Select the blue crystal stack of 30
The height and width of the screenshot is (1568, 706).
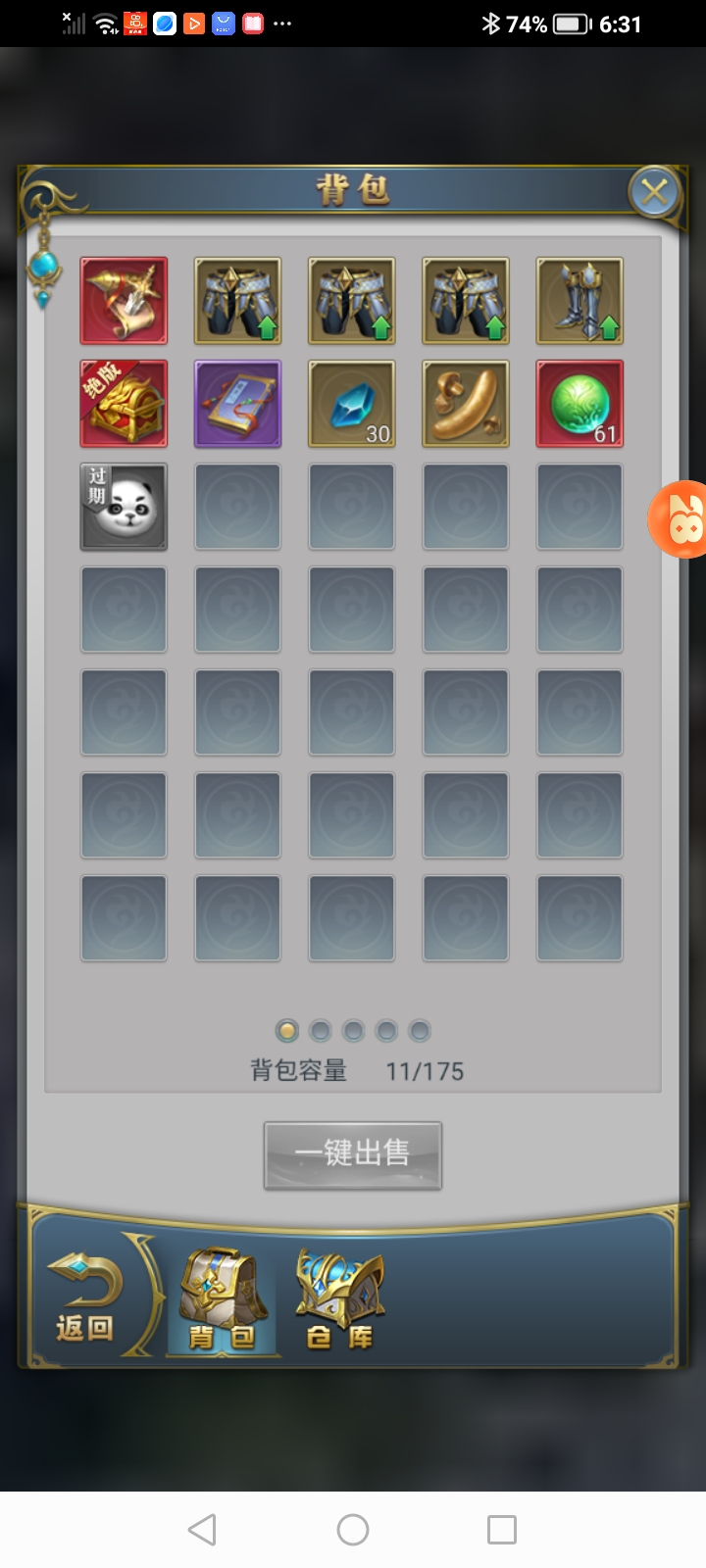pos(351,404)
